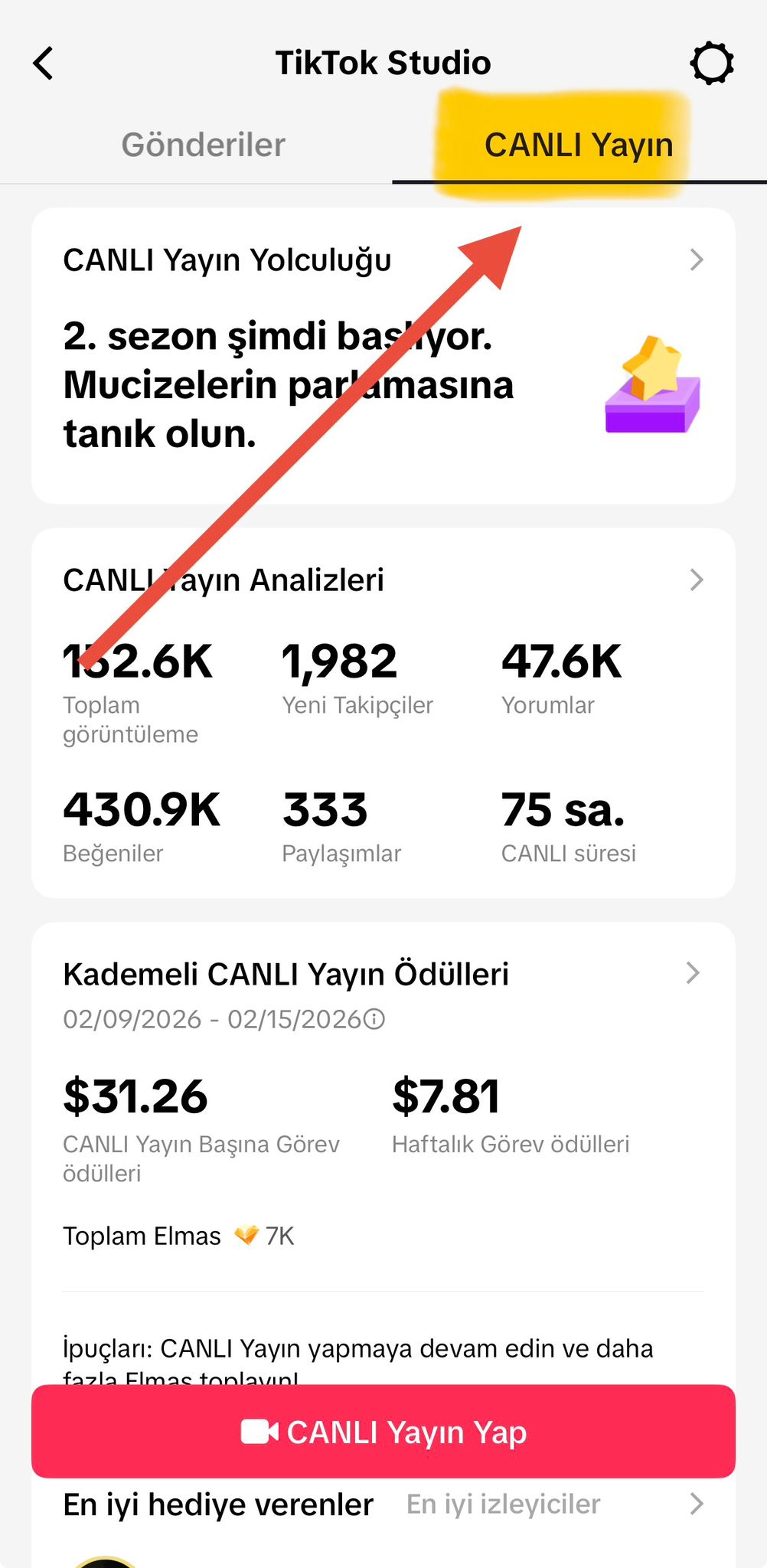
Task: Tap the chevron on Kademeli CANLI Yayın Ödülleri
Action: point(695,973)
